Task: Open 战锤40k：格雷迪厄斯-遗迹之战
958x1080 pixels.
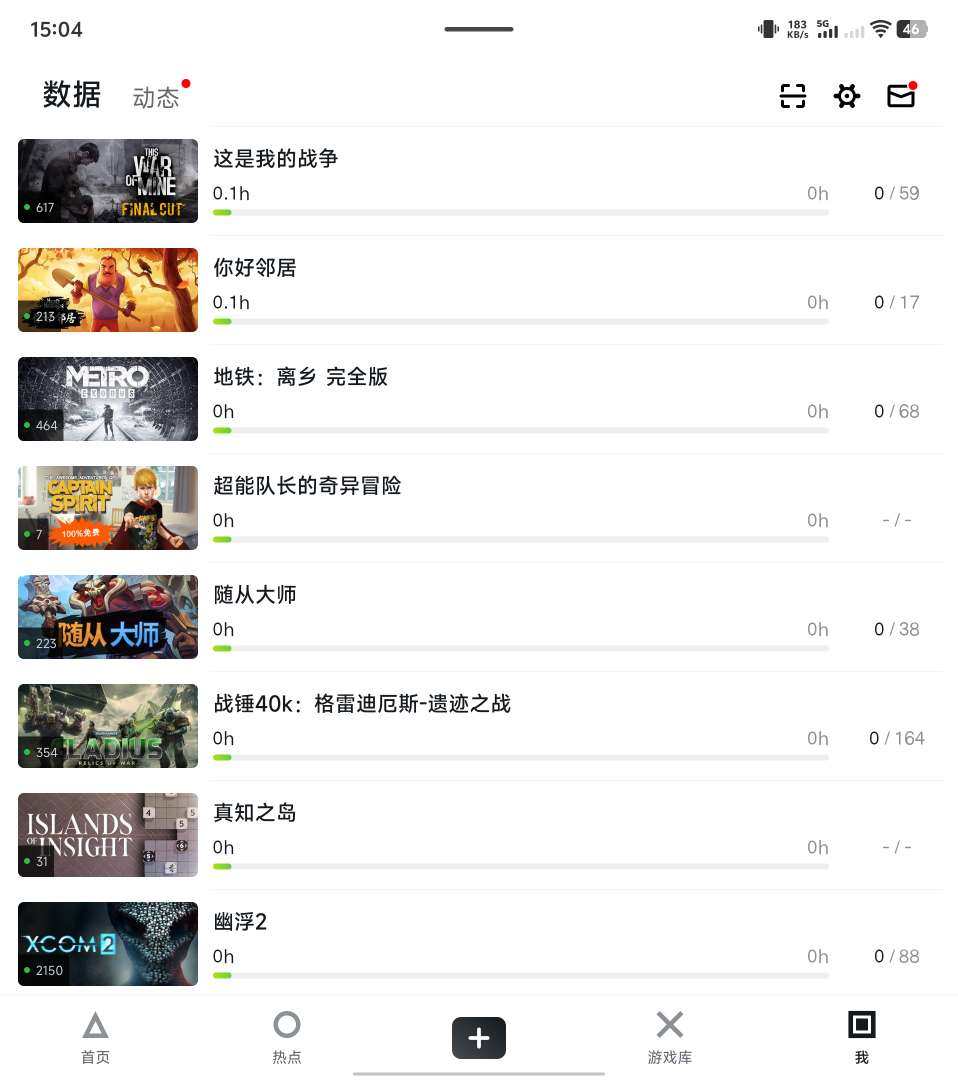Action: (362, 704)
